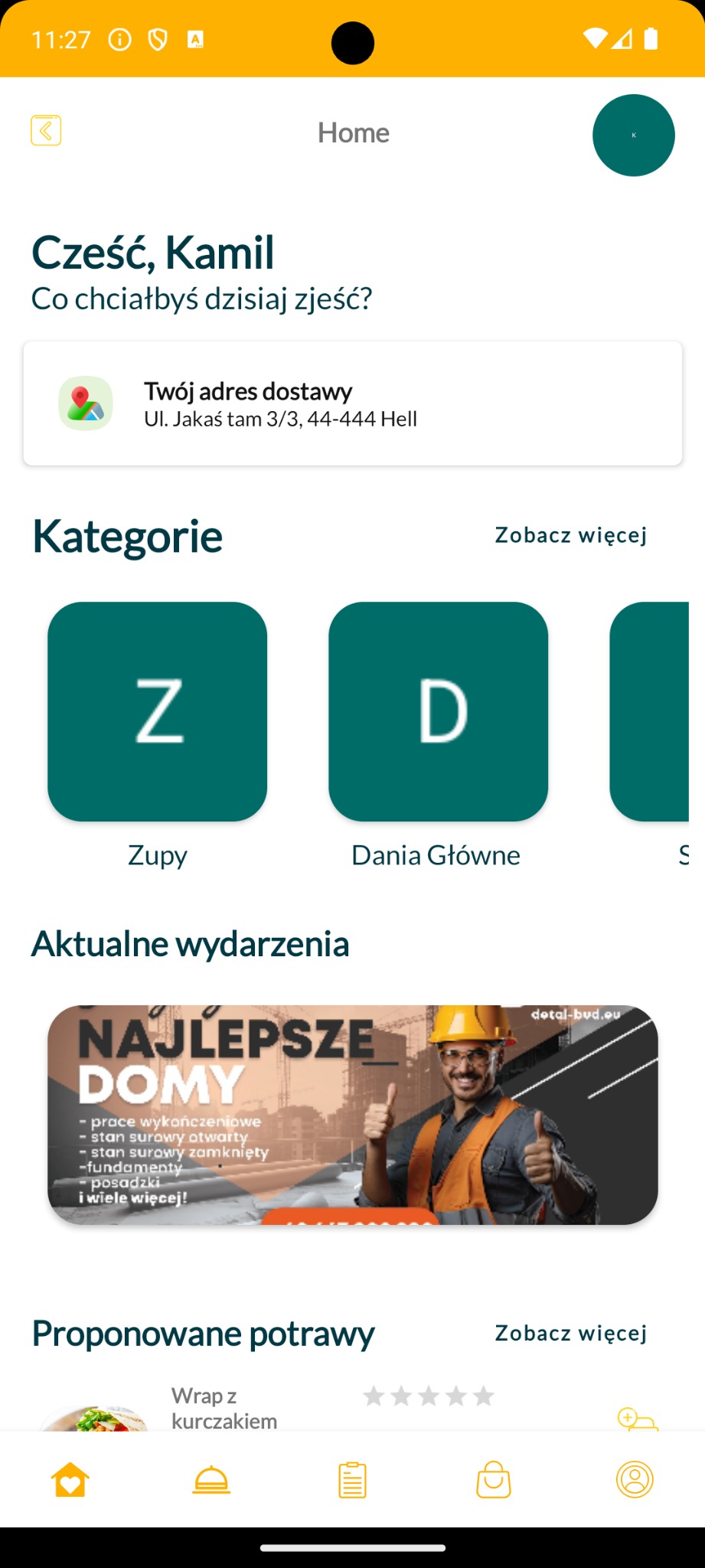Select the Home tab title at top
Screen dimensions: 705x1568
coord(352,132)
